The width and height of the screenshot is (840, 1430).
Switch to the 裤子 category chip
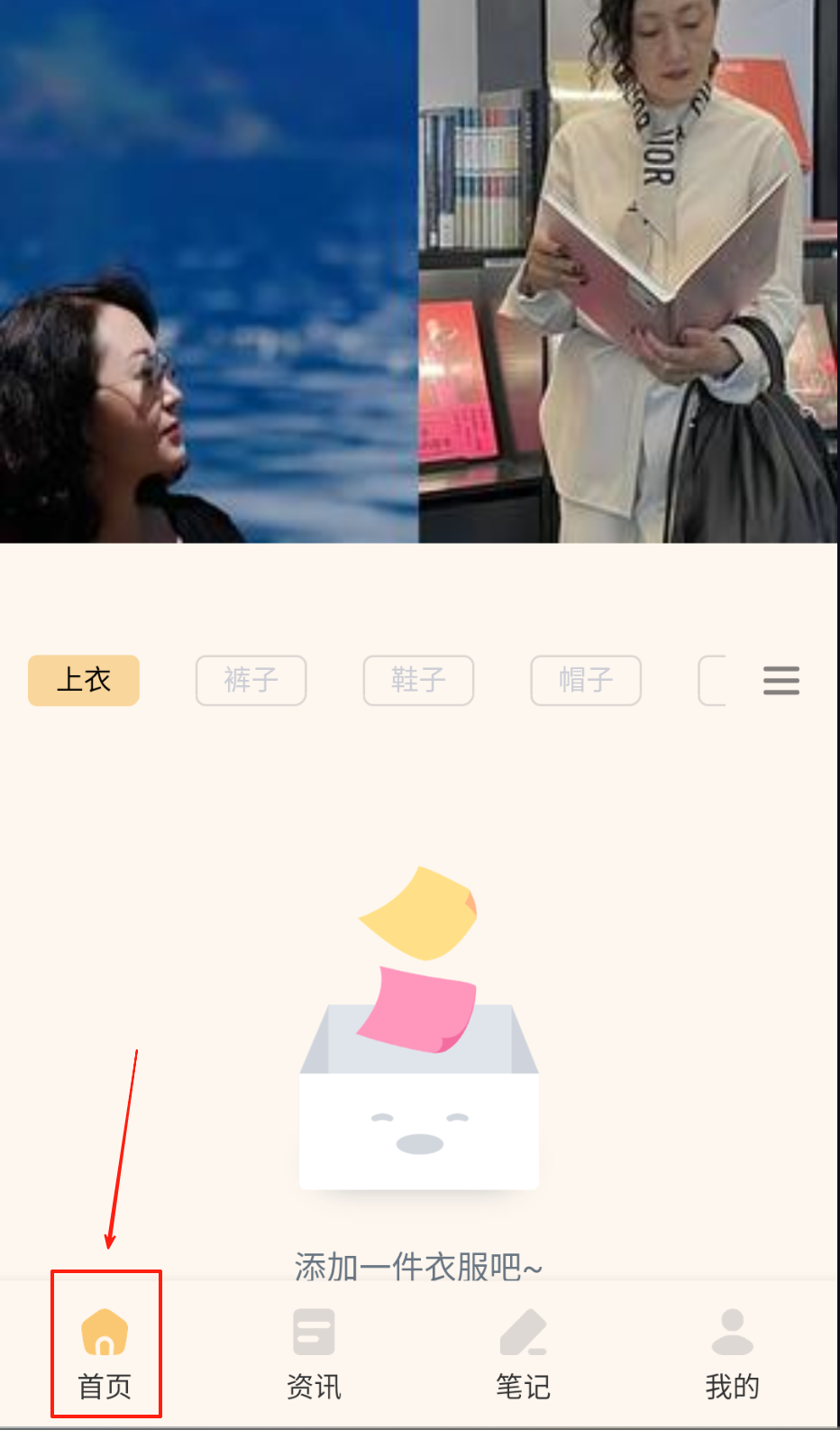tap(251, 680)
